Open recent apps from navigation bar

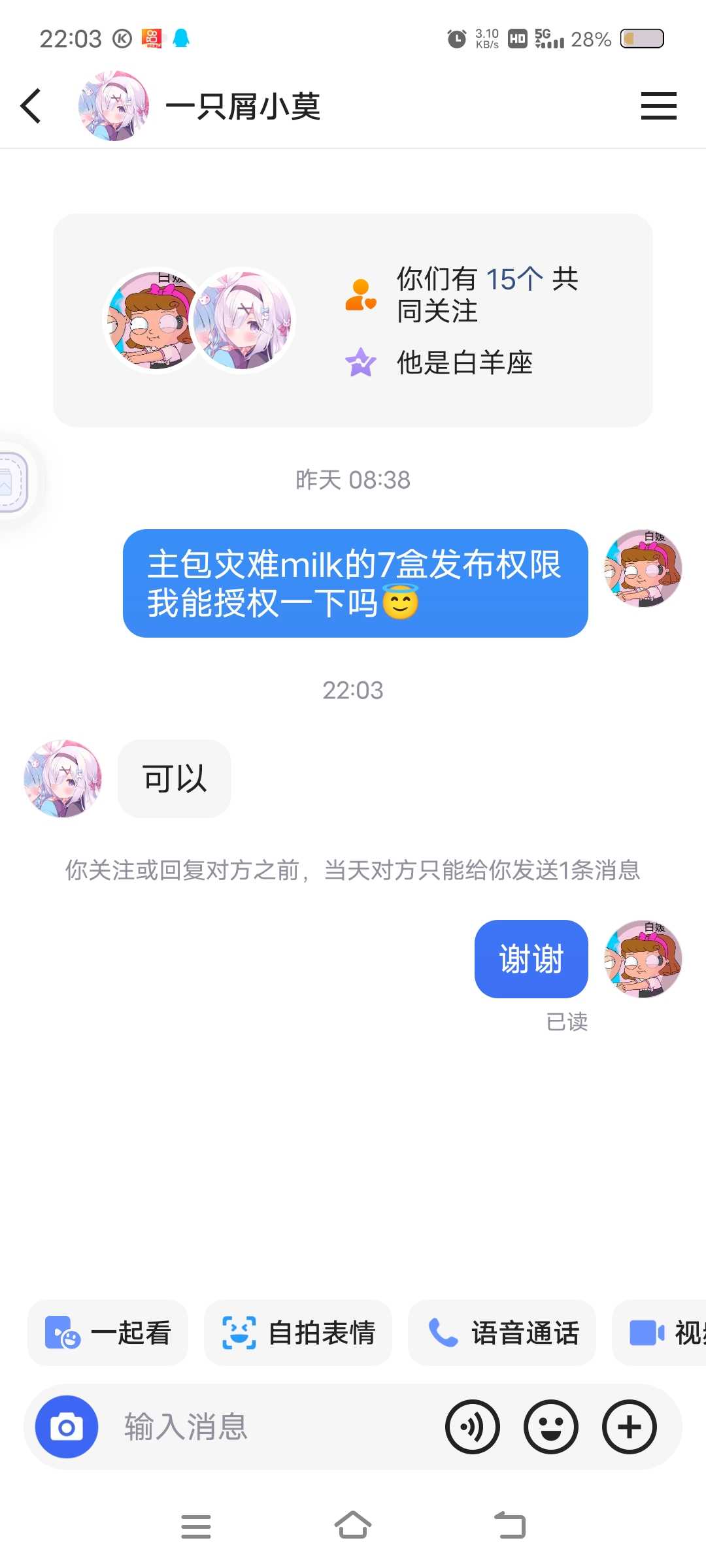pos(196,1526)
